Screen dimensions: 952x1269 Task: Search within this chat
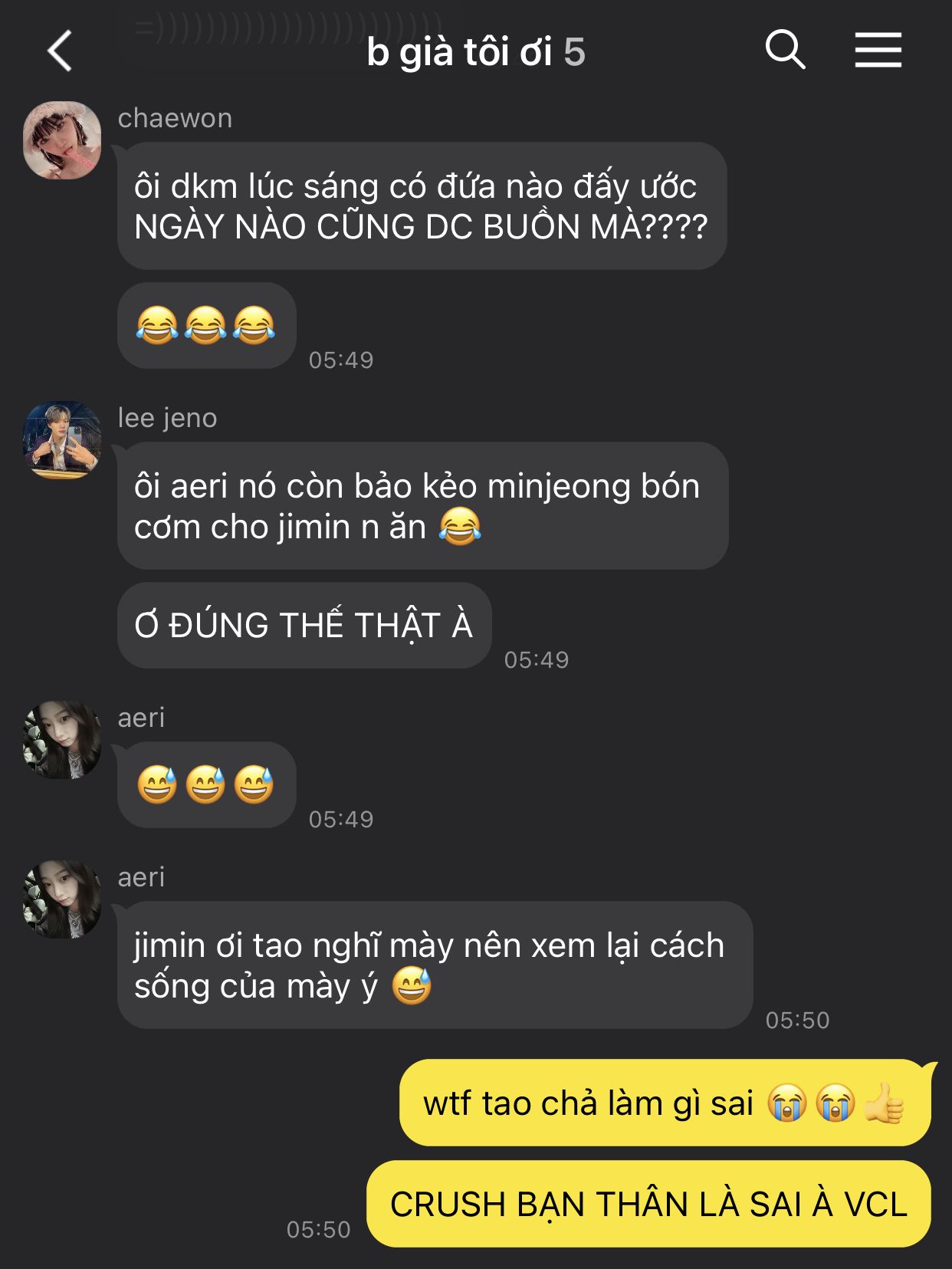point(785,51)
